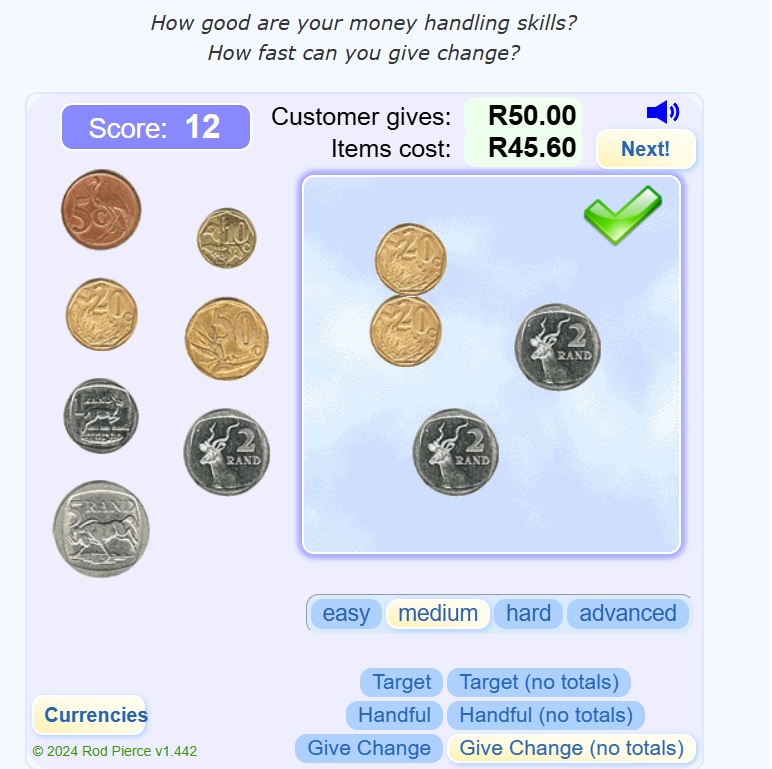Switch to Handful mode

pyautogui.click(x=394, y=715)
